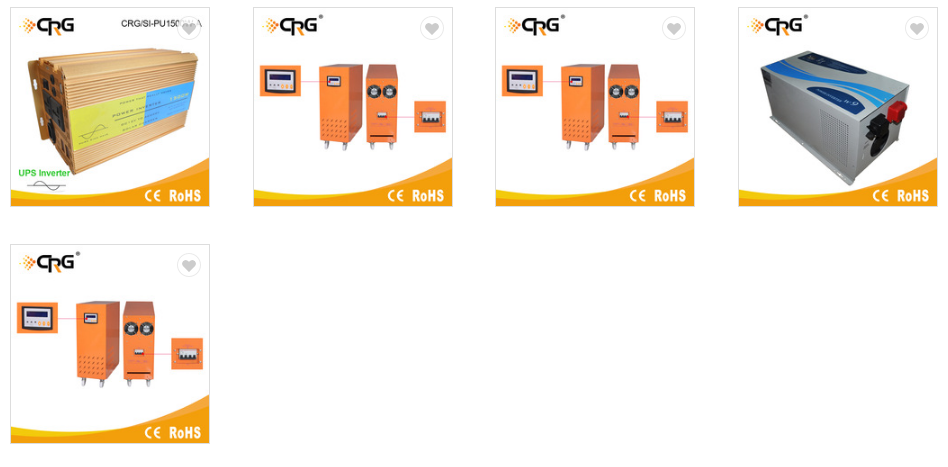Favorite the gold UPS Inverter with heart icon
Image resolution: width=948 pixels, height=467 pixels.
tap(189, 29)
